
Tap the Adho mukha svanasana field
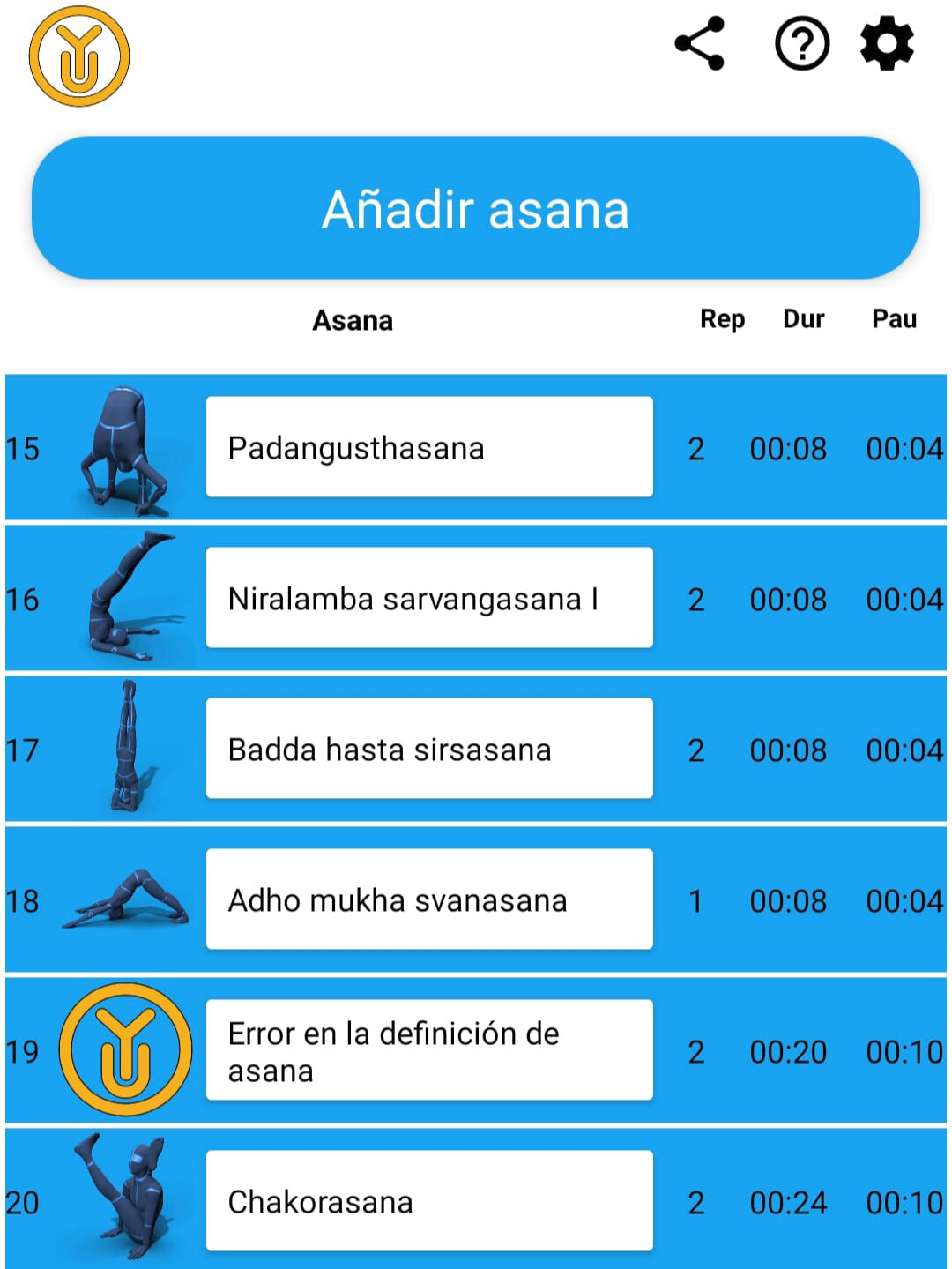[429, 899]
